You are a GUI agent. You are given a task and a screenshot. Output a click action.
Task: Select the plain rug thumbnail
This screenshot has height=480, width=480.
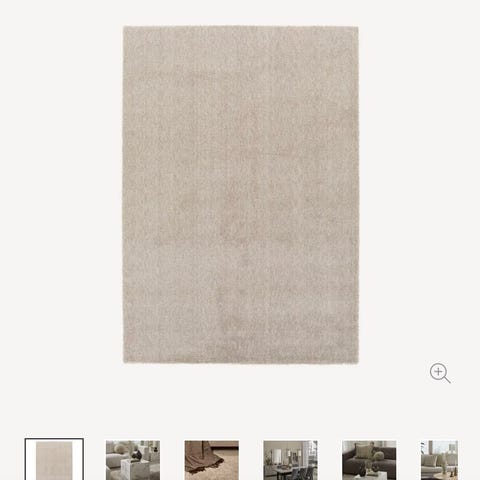(54, 459)
